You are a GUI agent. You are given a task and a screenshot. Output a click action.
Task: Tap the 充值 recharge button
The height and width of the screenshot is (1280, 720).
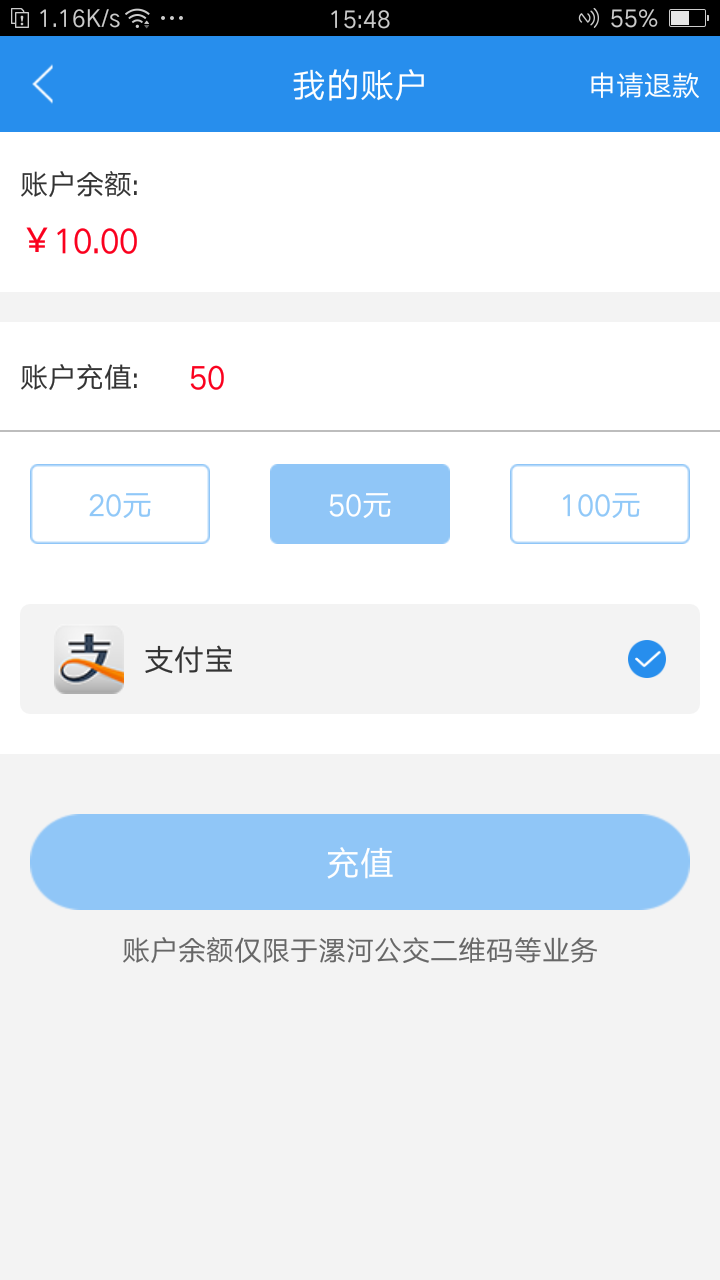[359, 861]
